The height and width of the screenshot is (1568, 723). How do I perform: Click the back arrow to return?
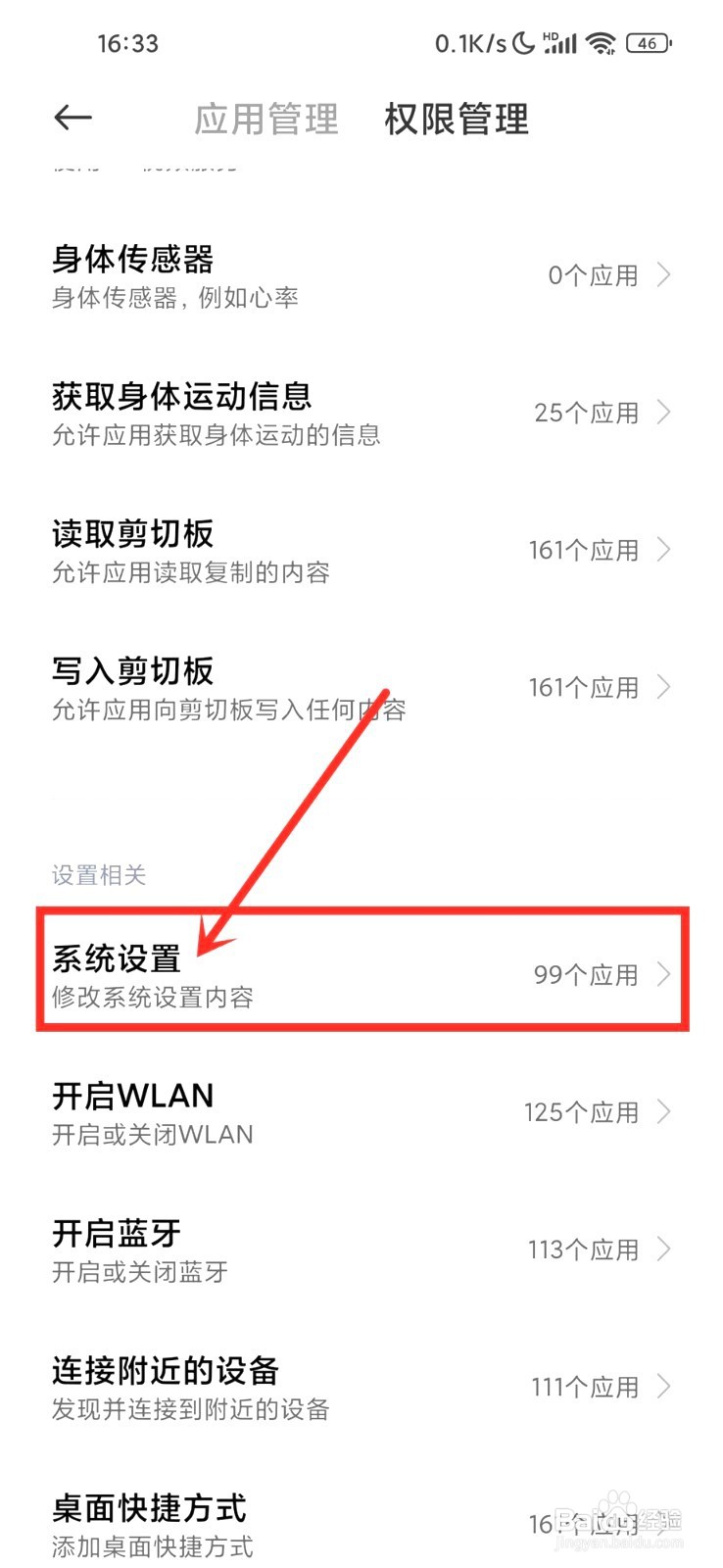click(x=73, y=117)
